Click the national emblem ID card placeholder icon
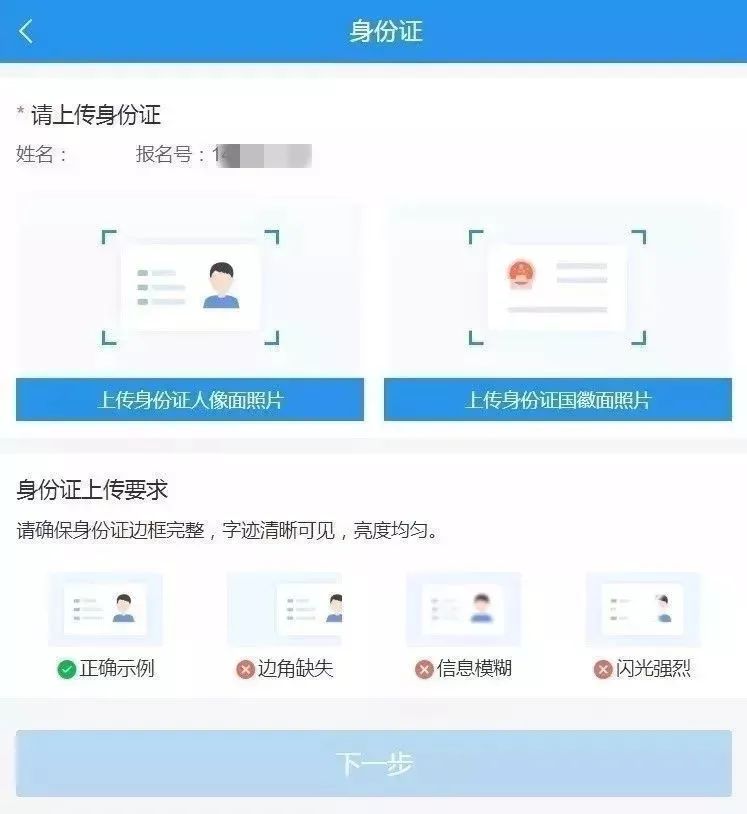The height and width of the screenshot is (814, 747). (557, 289)
